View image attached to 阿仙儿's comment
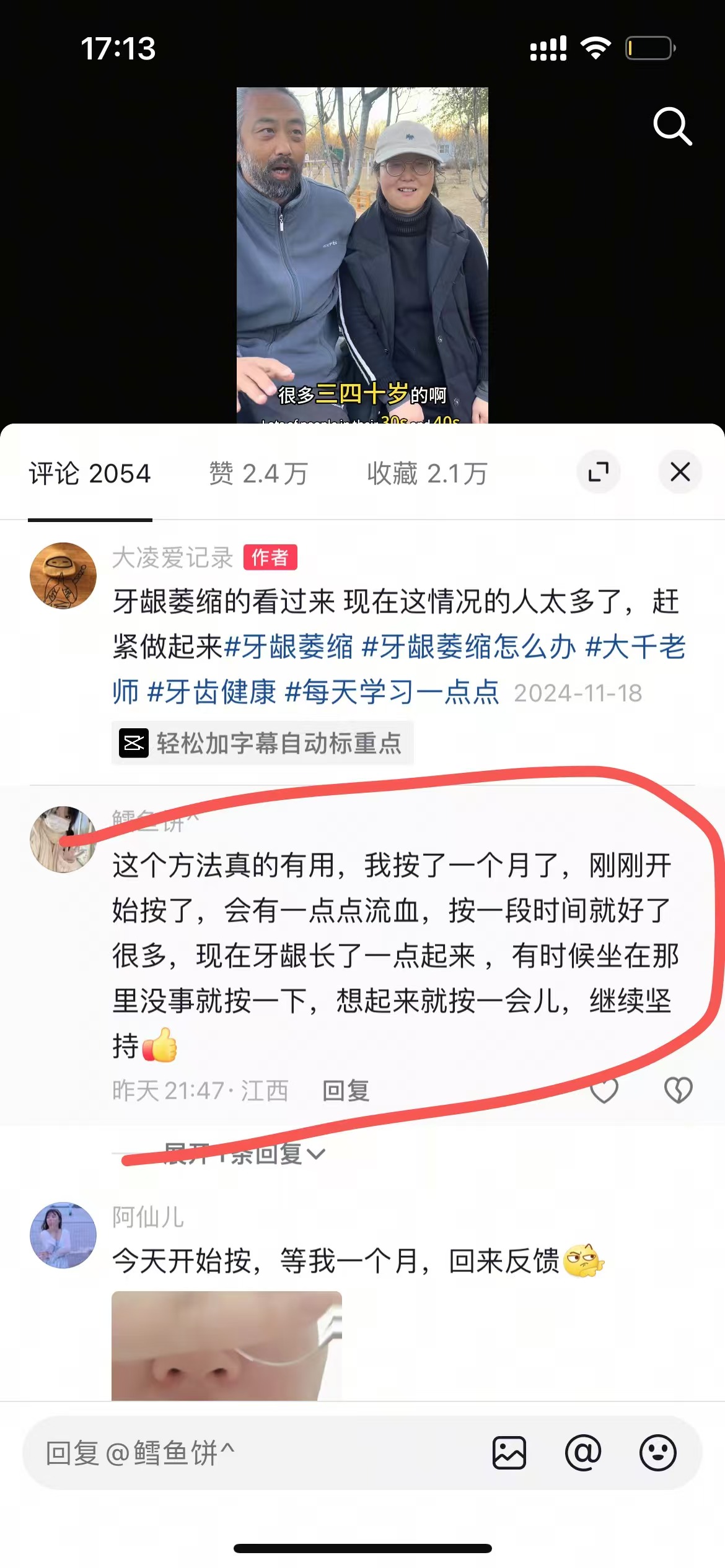Image resolution: width=725 pixels, height=1568 pixels. tap(226, 1345)
